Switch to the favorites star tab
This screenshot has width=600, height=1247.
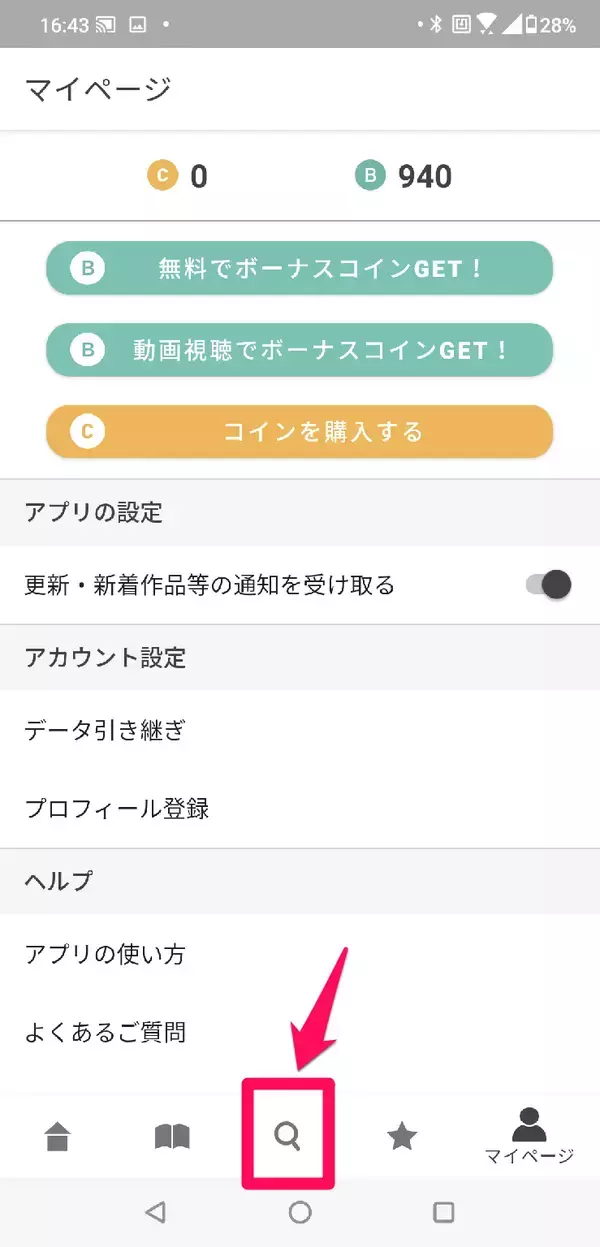tap(402, 1136)
